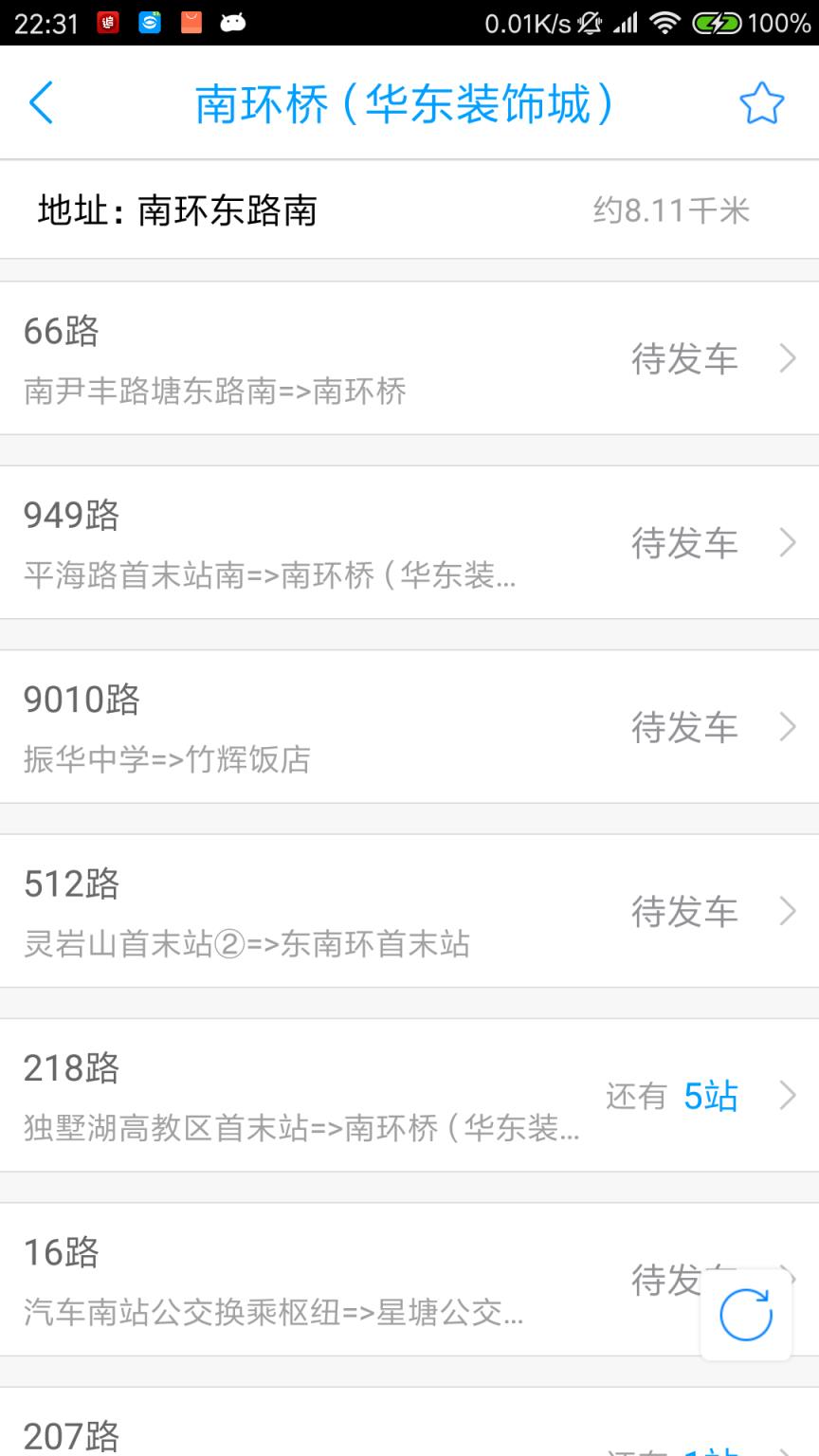Expand the 9010路 entry chevron
Screen dimensions: 819x1456
789,727
